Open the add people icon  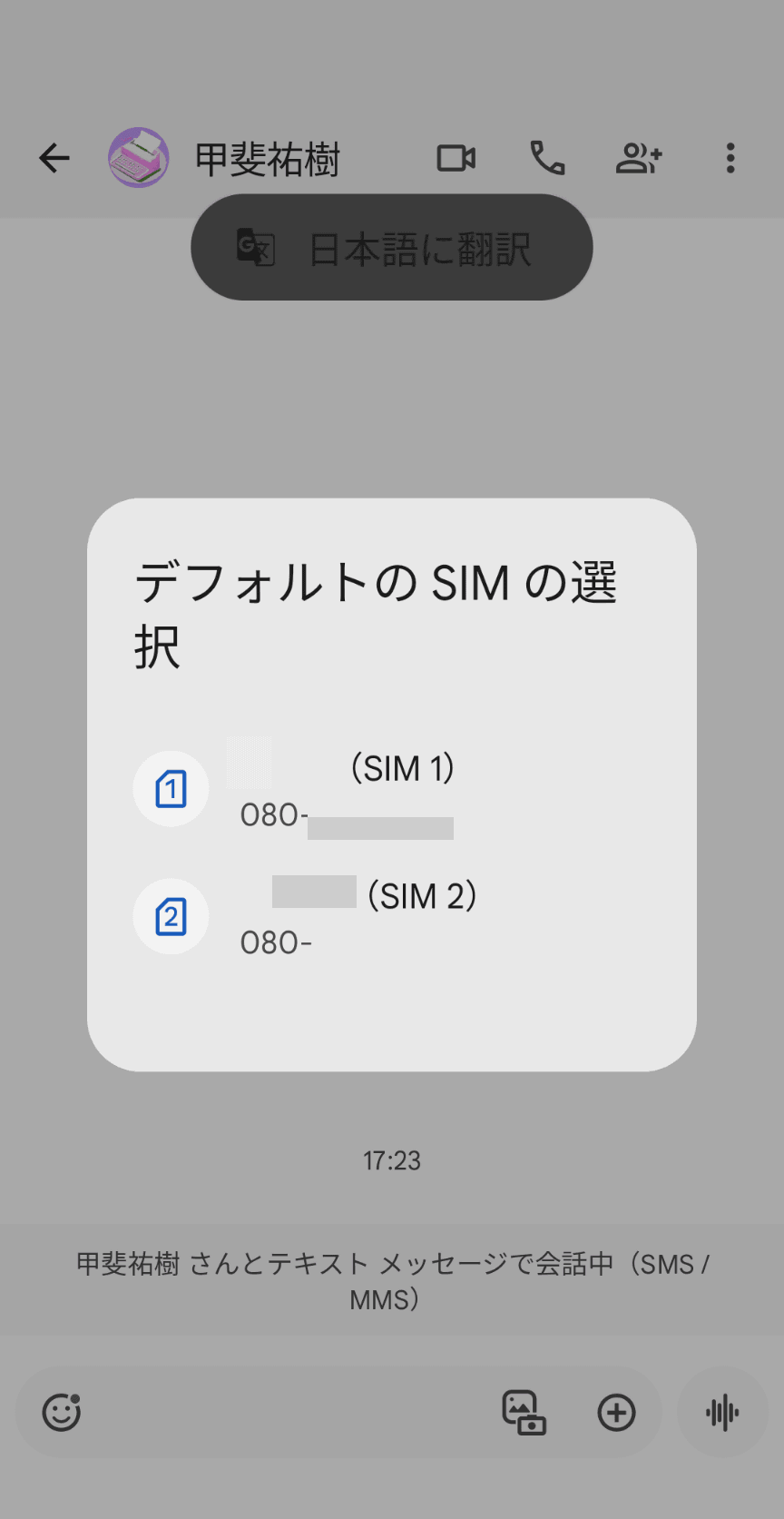[640, 157]
